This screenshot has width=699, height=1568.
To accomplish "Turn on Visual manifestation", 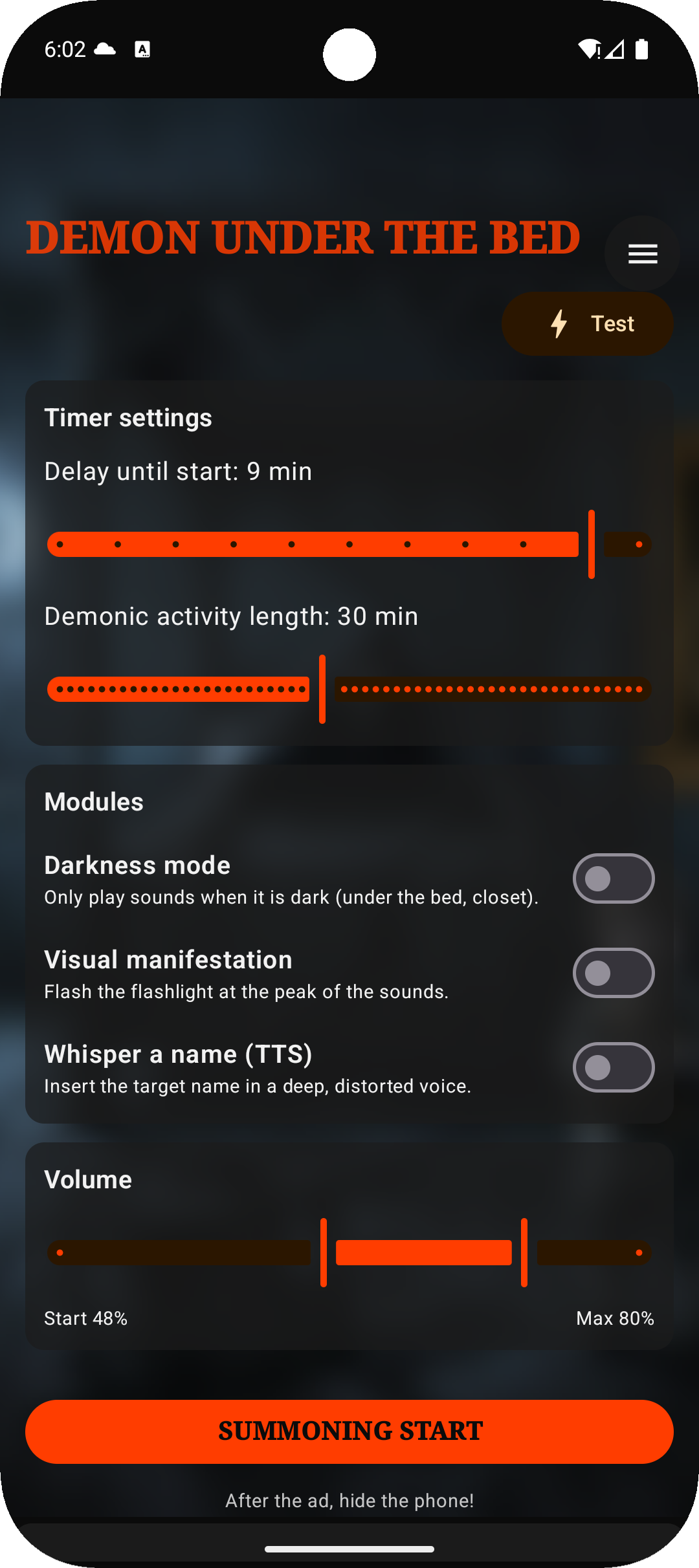I will [x=613, y=973].
